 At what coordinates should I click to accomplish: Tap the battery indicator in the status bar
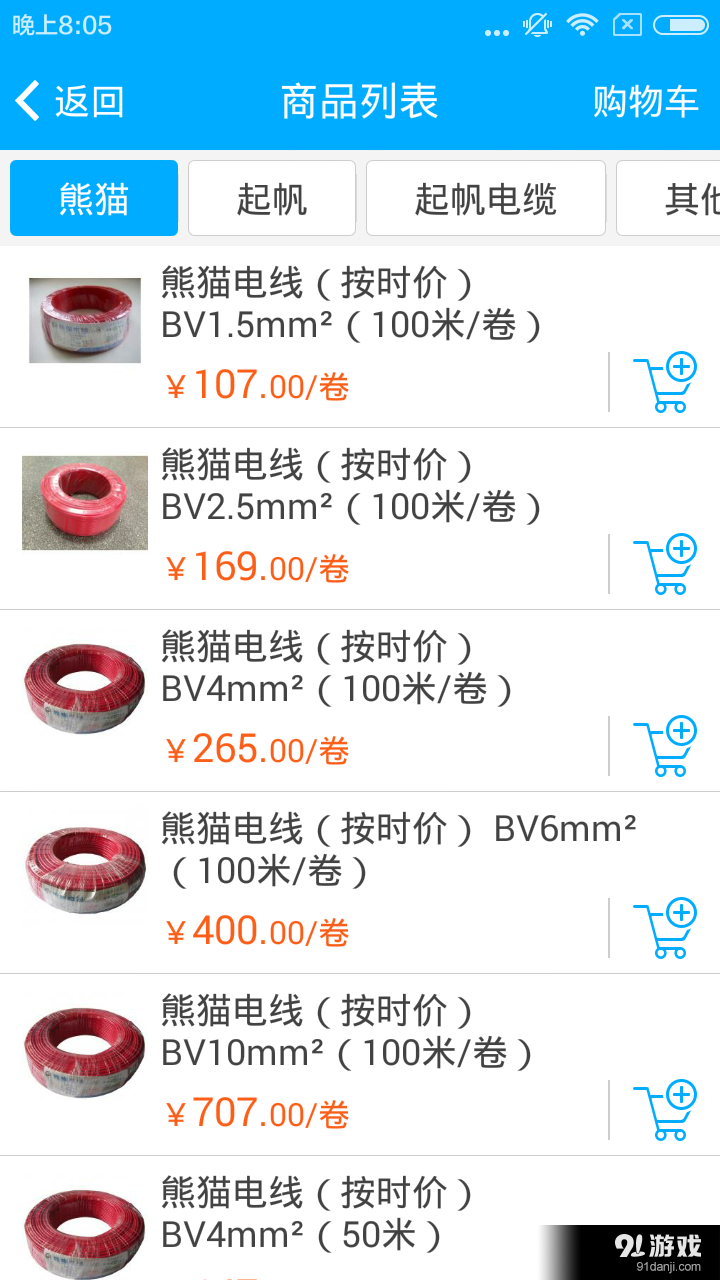click(x=683, y=25)
